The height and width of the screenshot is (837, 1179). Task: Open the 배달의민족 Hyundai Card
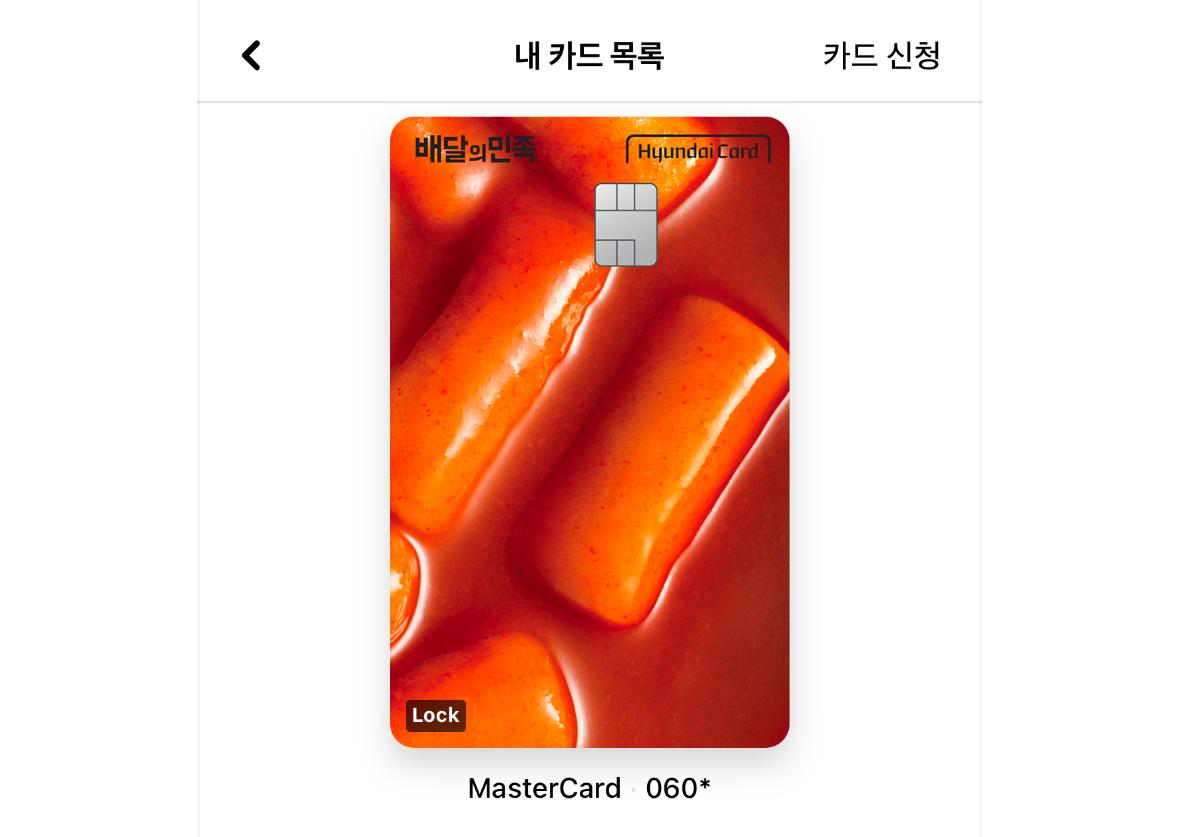(589, 430)
